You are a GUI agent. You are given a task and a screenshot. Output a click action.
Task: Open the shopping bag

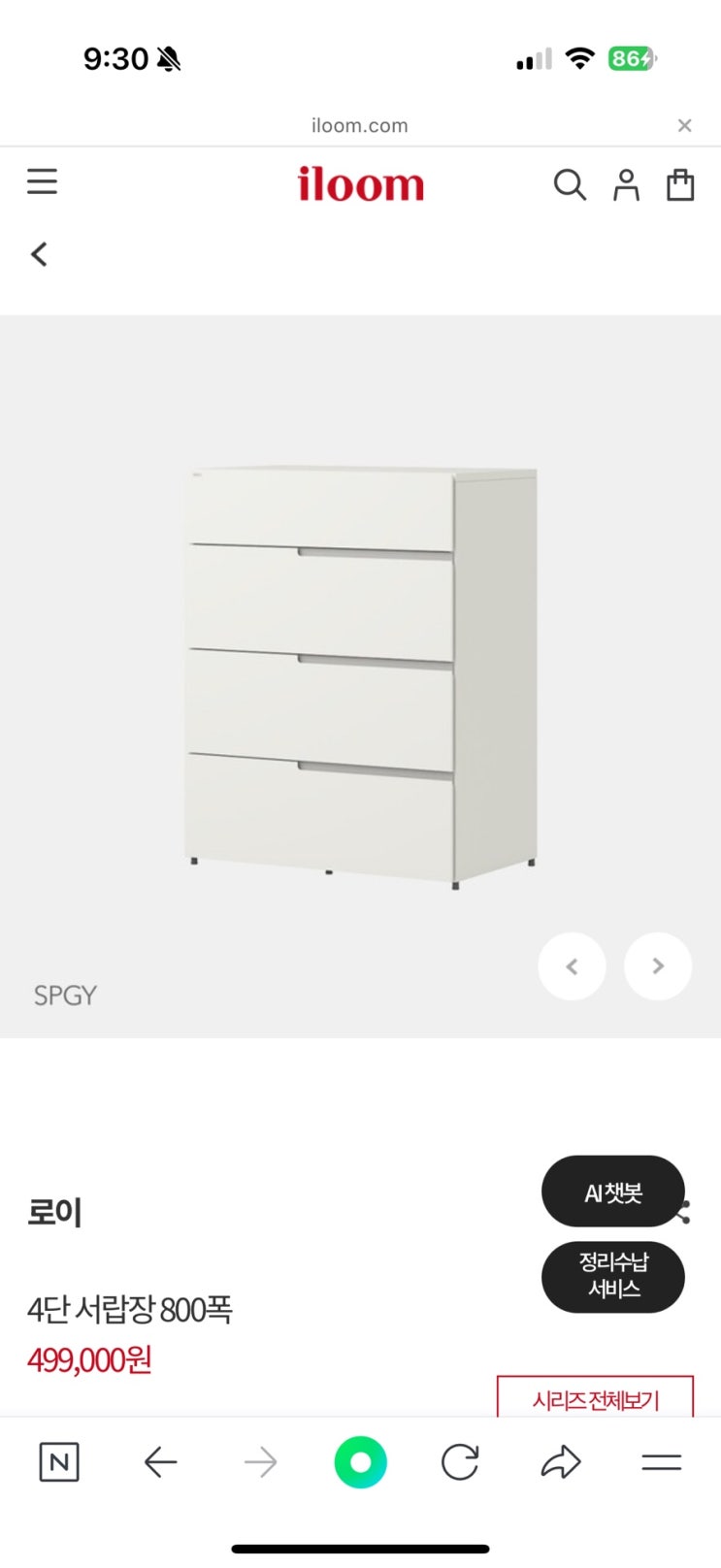[680, 184]
